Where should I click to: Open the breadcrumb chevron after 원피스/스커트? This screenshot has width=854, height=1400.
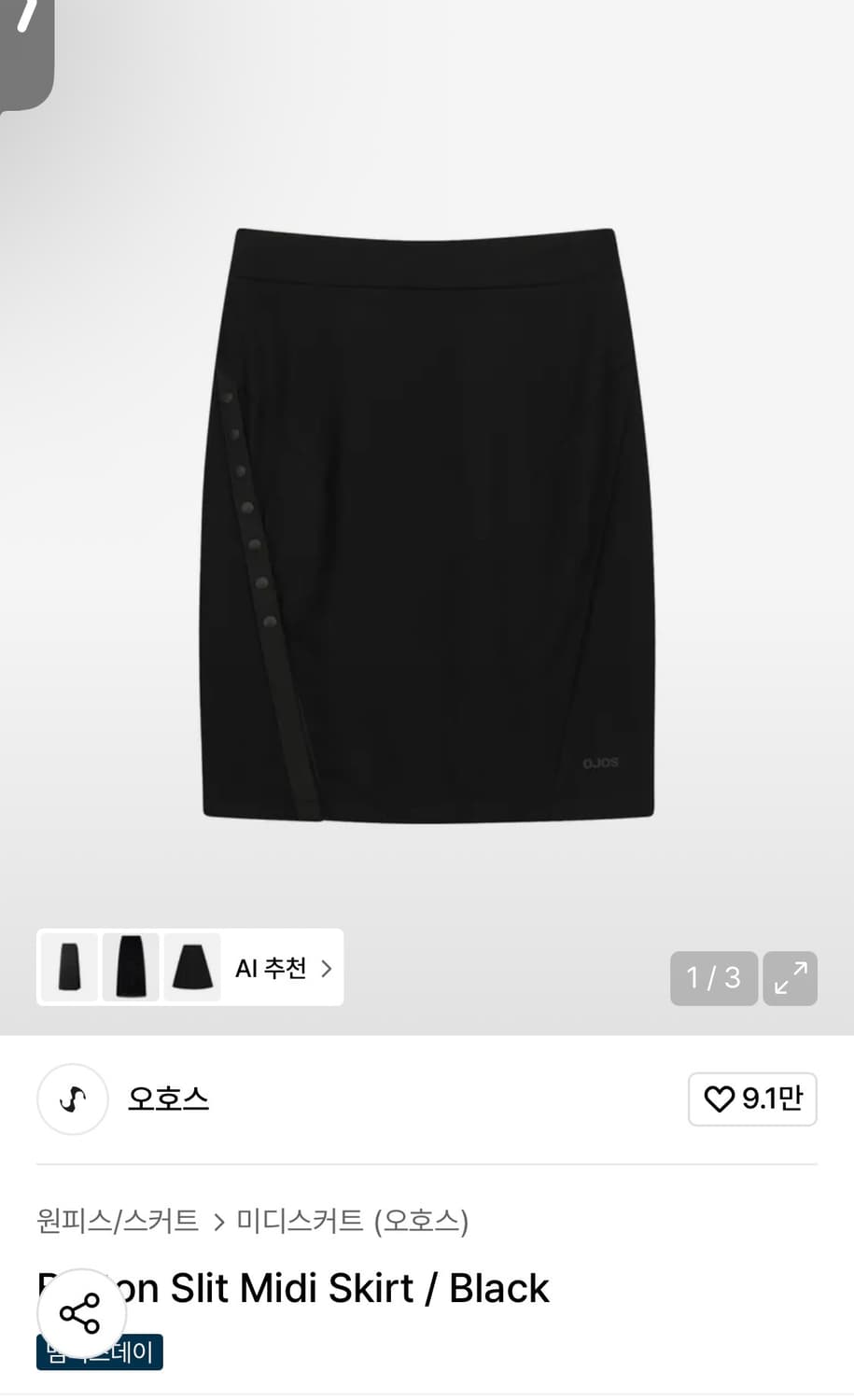coord(222,1221)
